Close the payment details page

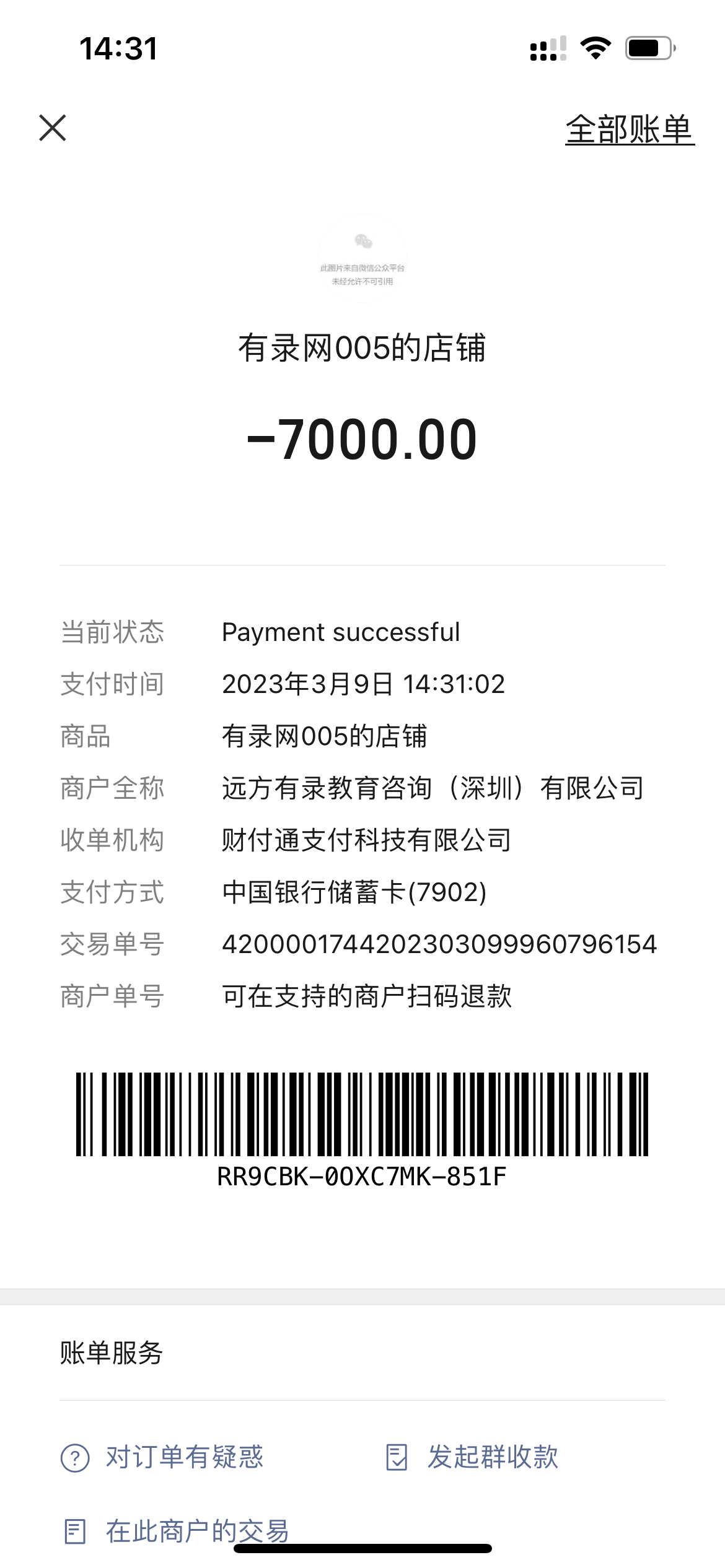point(53,128)
